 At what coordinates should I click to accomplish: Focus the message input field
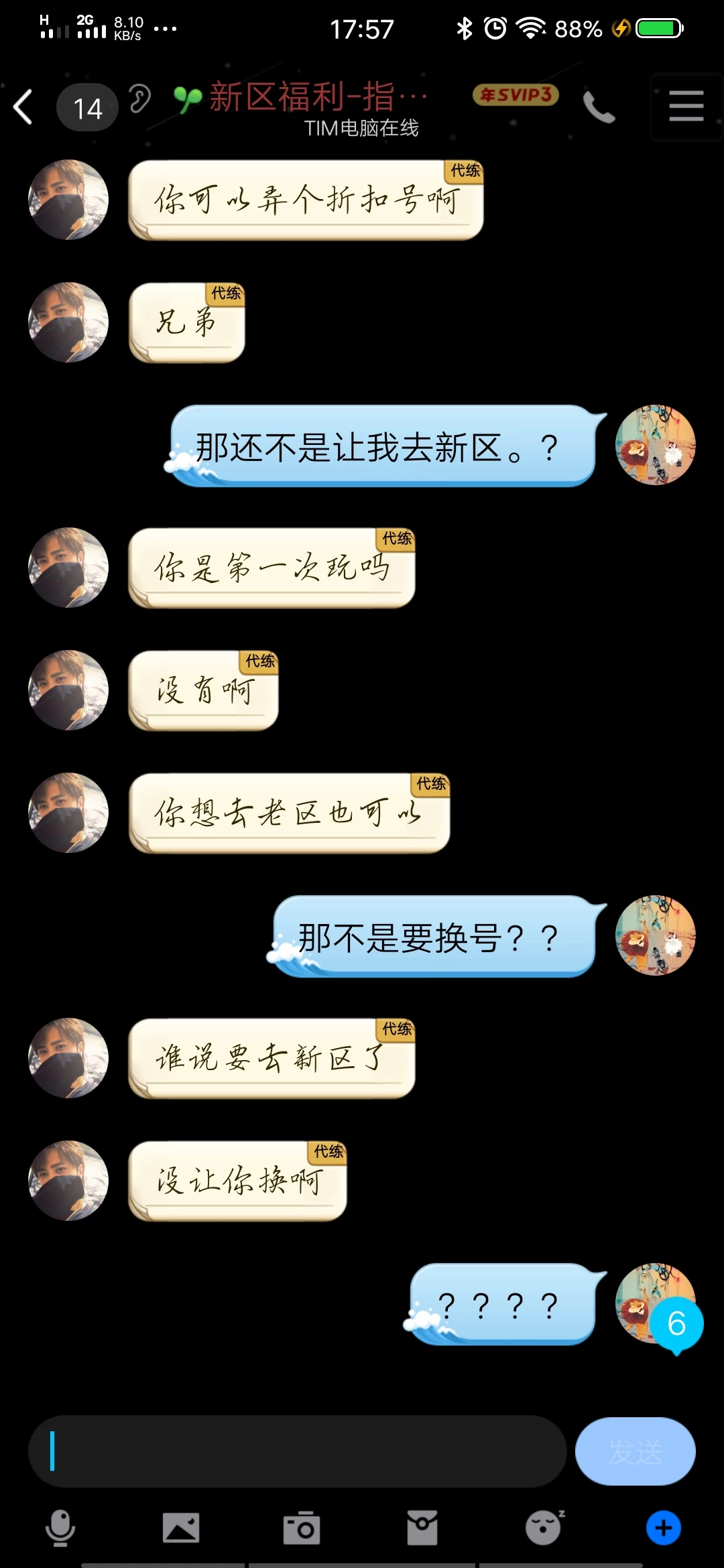click(x=296, y=1451)
